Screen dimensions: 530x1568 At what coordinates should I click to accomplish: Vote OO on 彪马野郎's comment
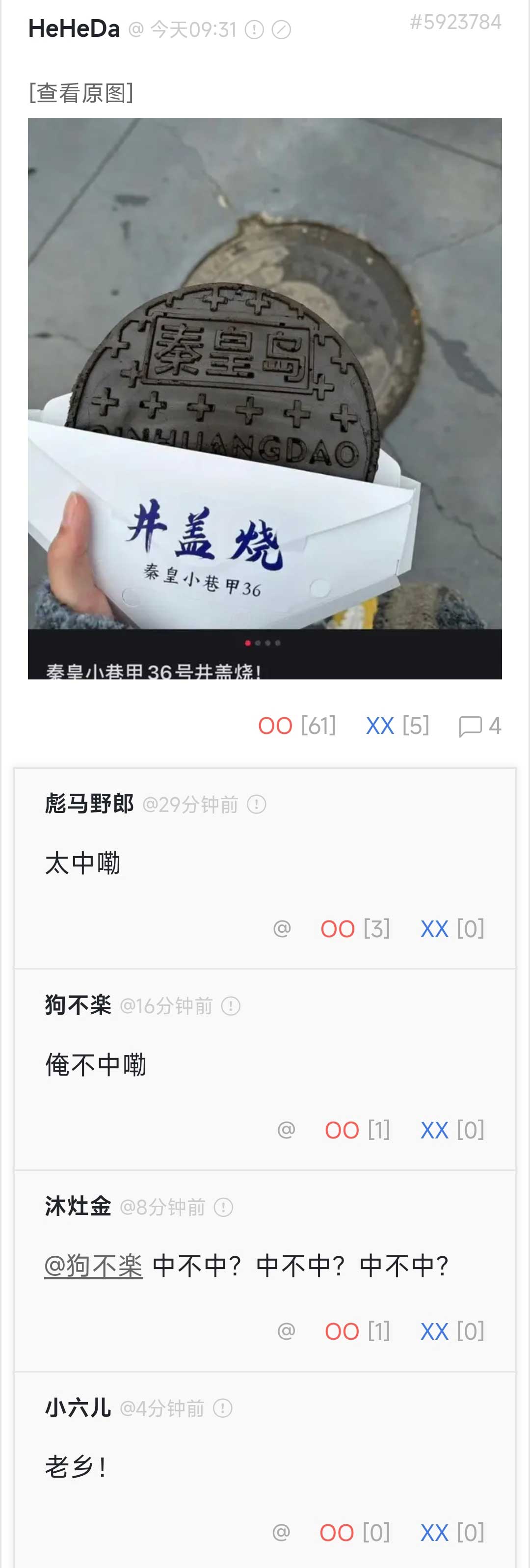pos(338,929)
